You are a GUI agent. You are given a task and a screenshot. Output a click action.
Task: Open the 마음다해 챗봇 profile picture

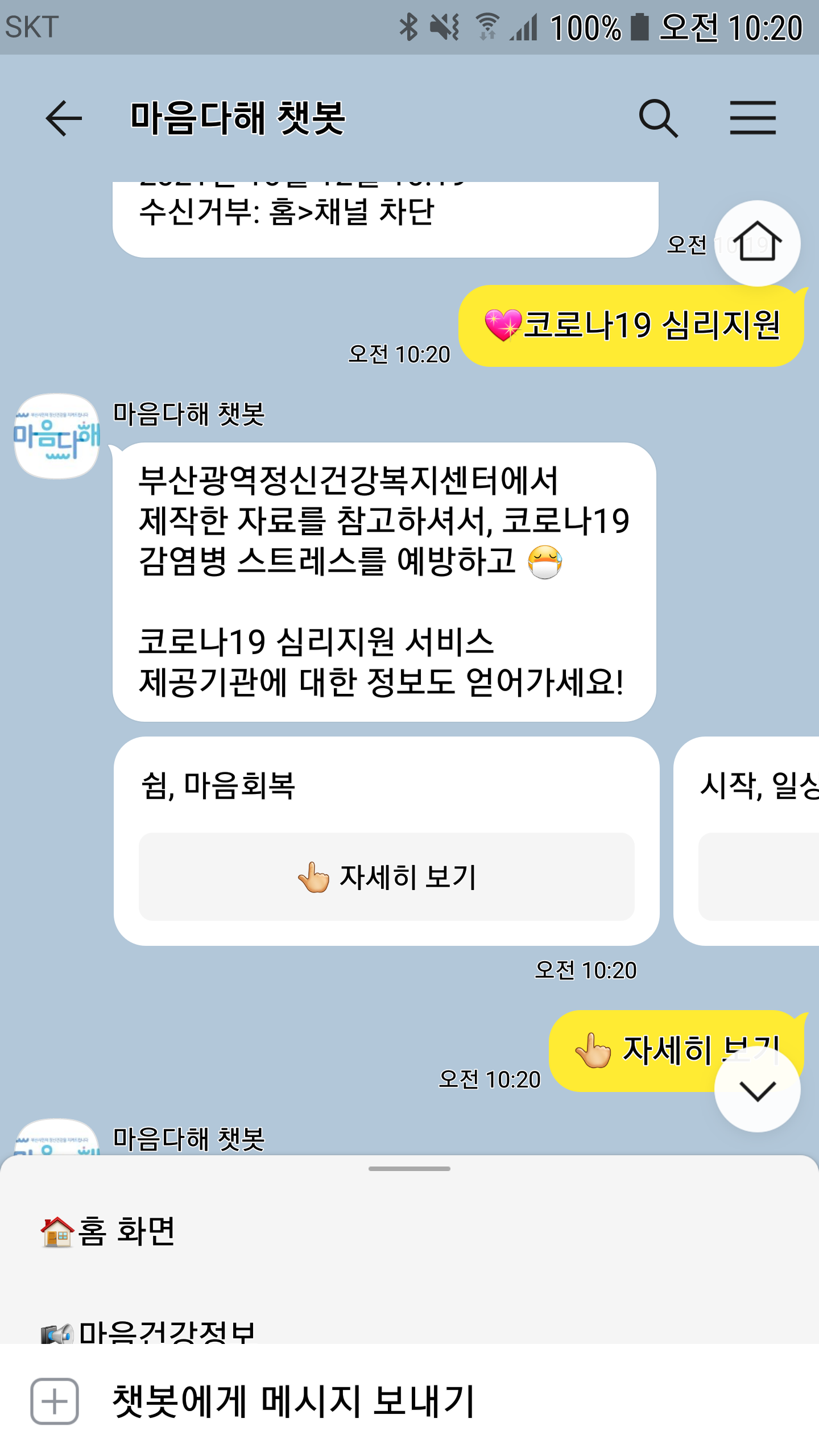56,436
